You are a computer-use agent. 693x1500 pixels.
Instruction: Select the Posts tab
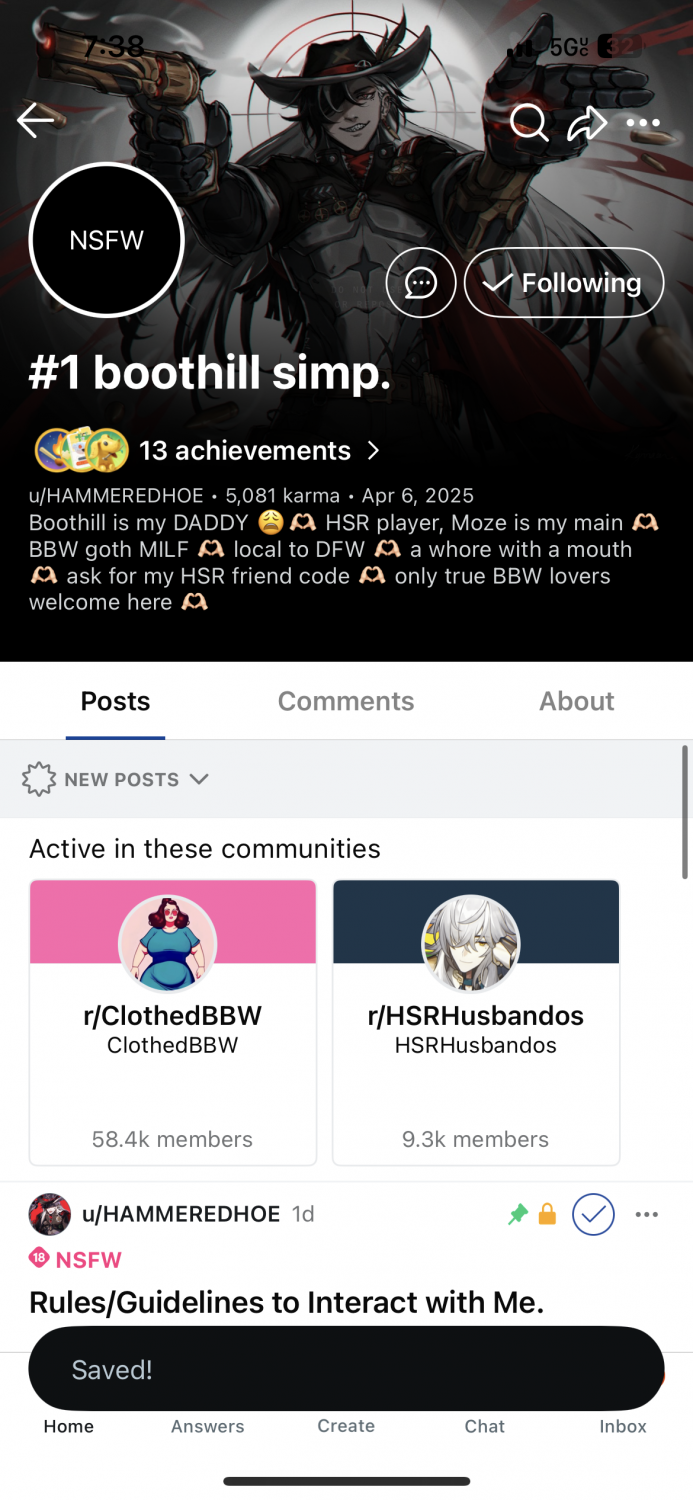115,701
